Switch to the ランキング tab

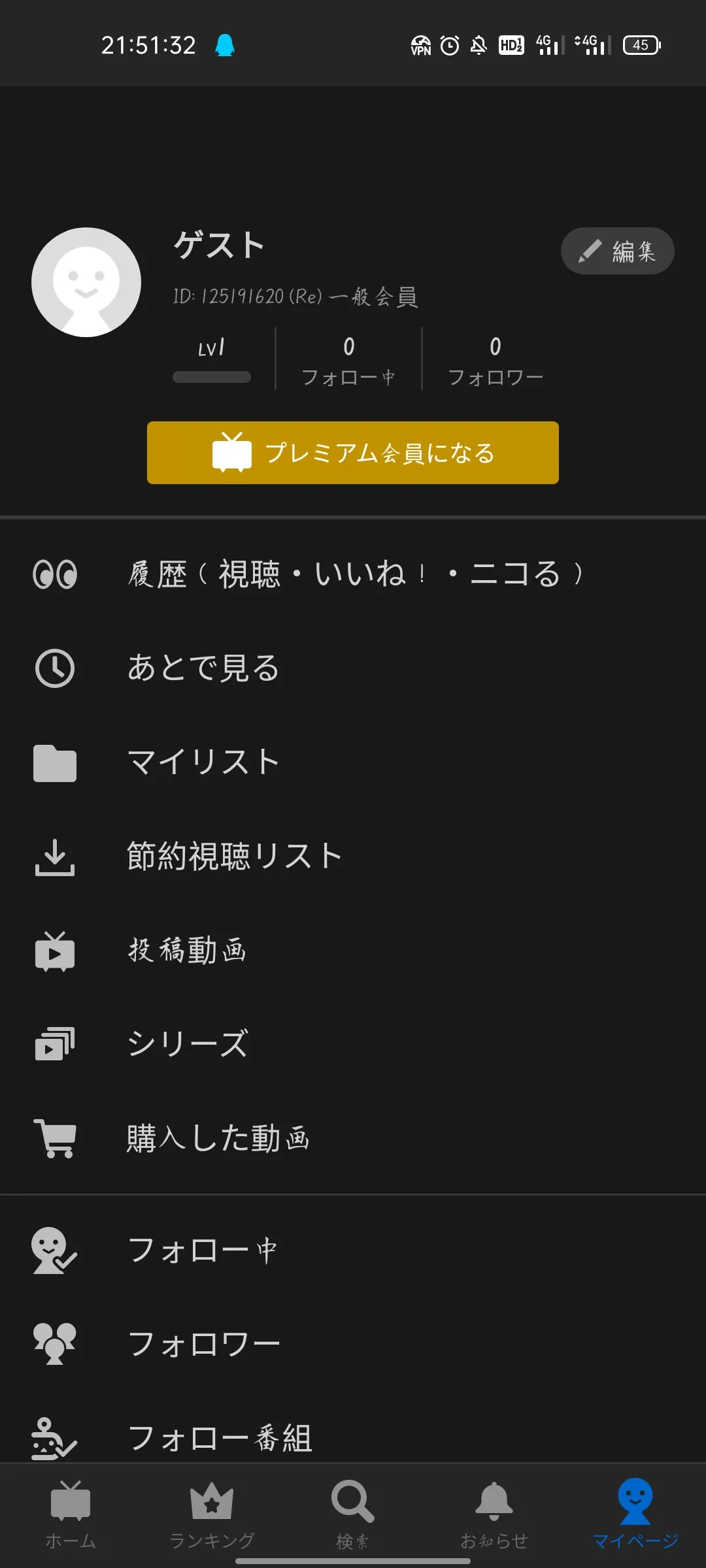[x=212, y=1514]
